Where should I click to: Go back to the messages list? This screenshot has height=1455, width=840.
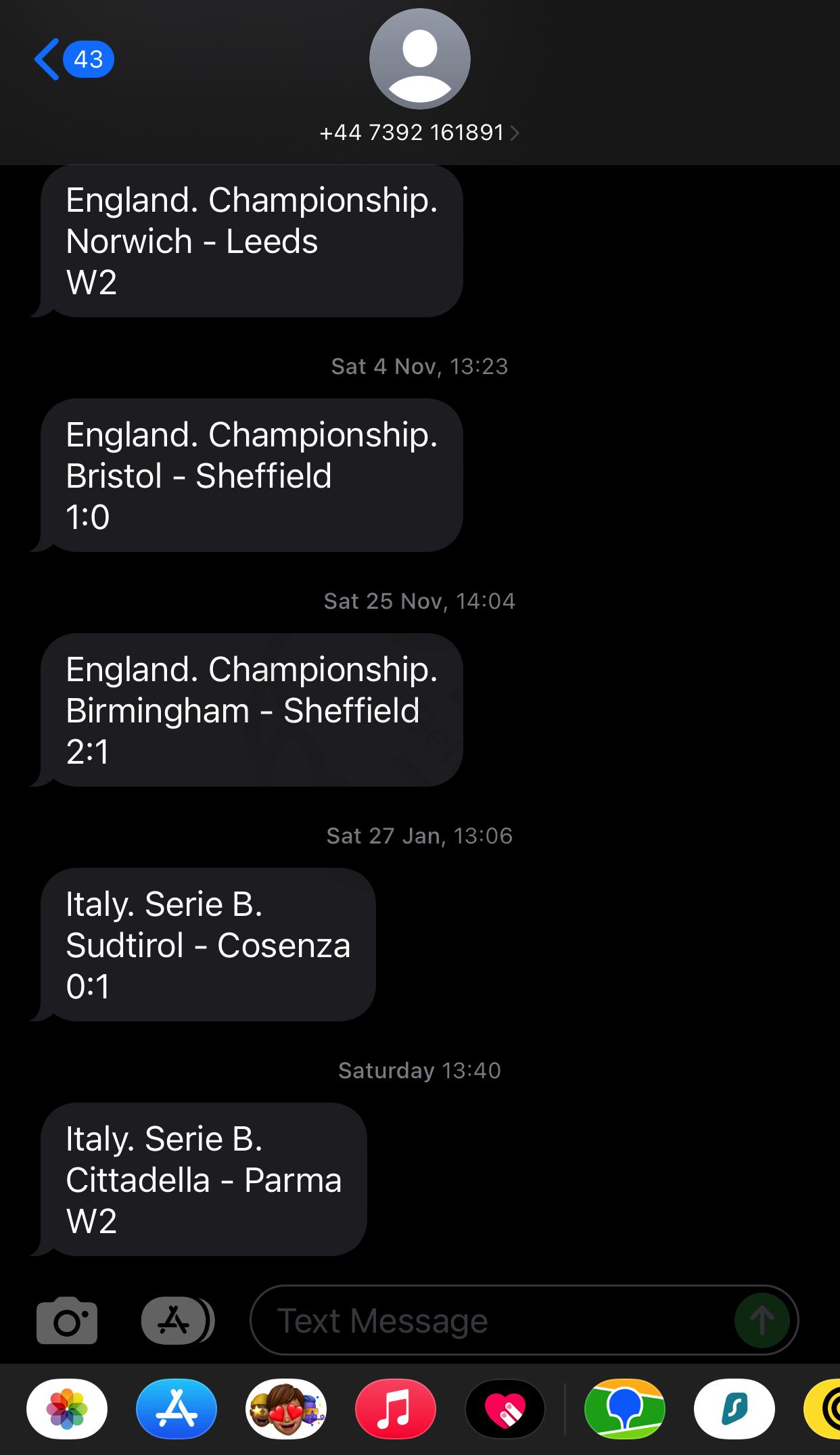(x=73, y=60)
